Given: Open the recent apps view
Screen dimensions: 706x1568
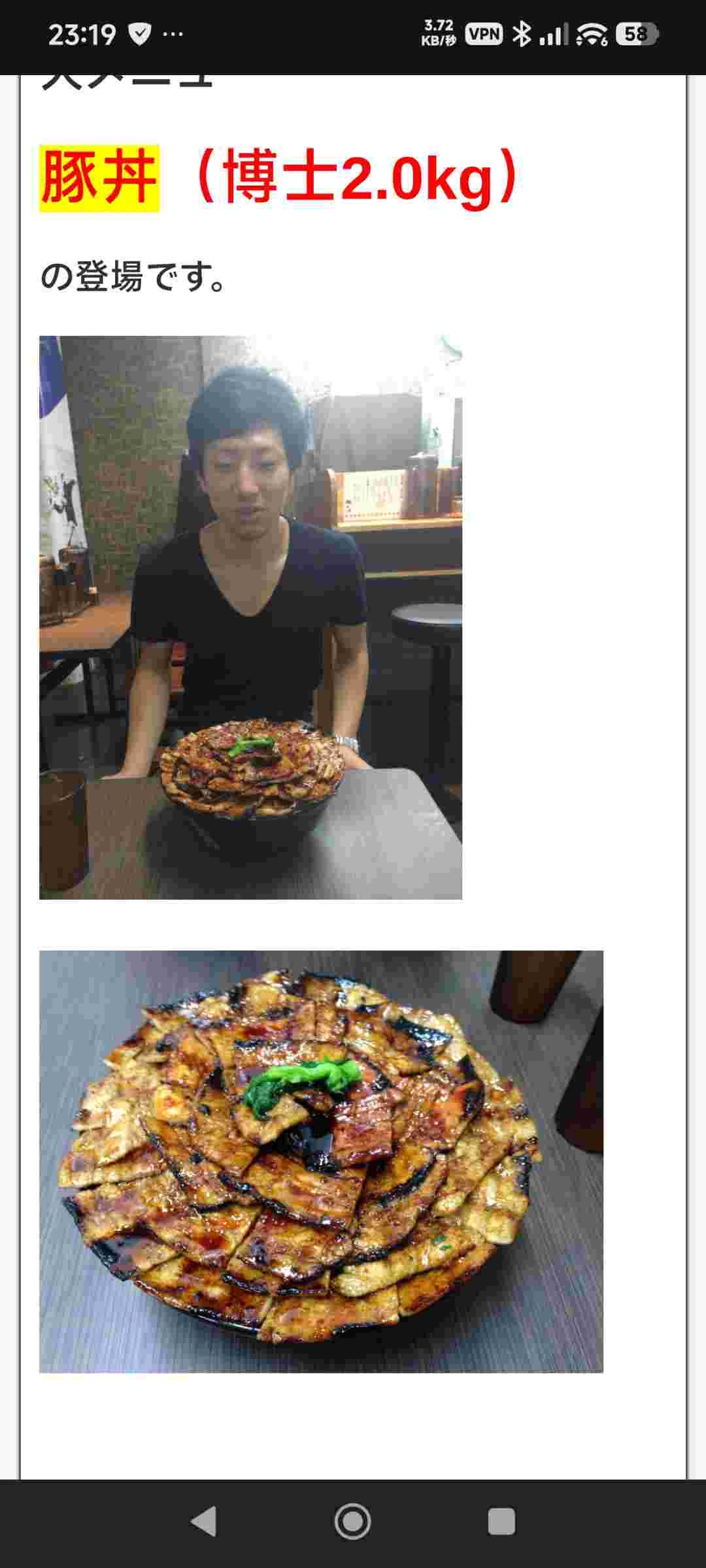Looking at the screenshot, I should point(501,1522).
